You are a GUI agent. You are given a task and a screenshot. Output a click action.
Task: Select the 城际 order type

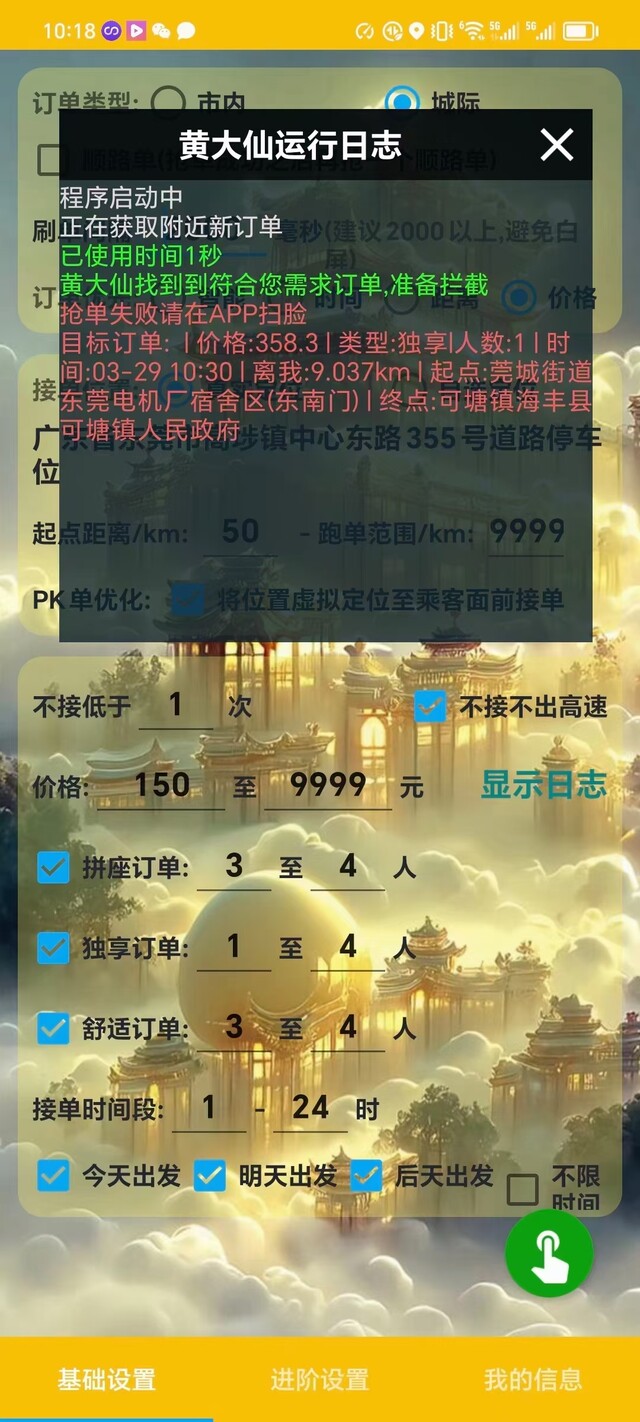[x=402, y=101]
